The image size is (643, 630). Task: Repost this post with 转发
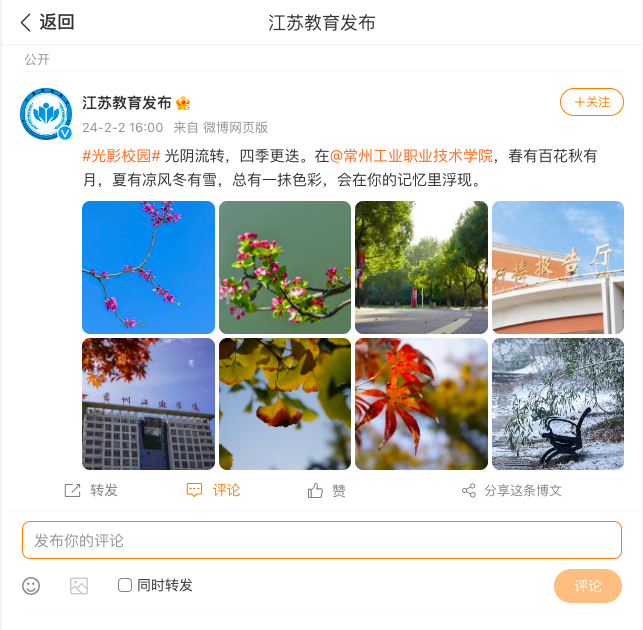(x=91, y=490)
